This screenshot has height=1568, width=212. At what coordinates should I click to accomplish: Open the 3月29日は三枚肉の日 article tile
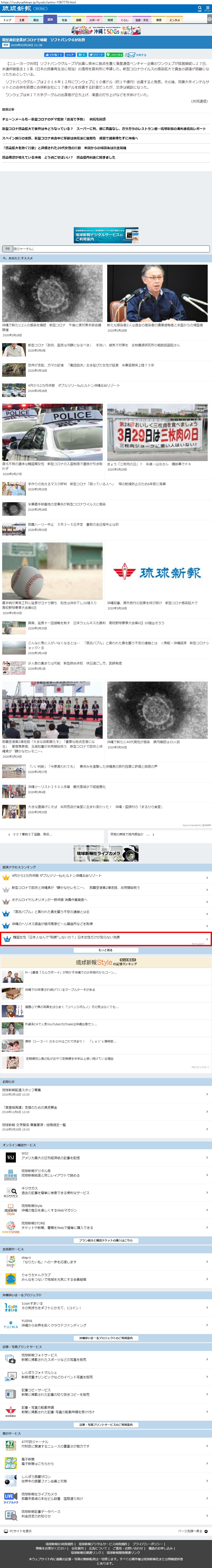pyautogui.click(x=157, y=432)
